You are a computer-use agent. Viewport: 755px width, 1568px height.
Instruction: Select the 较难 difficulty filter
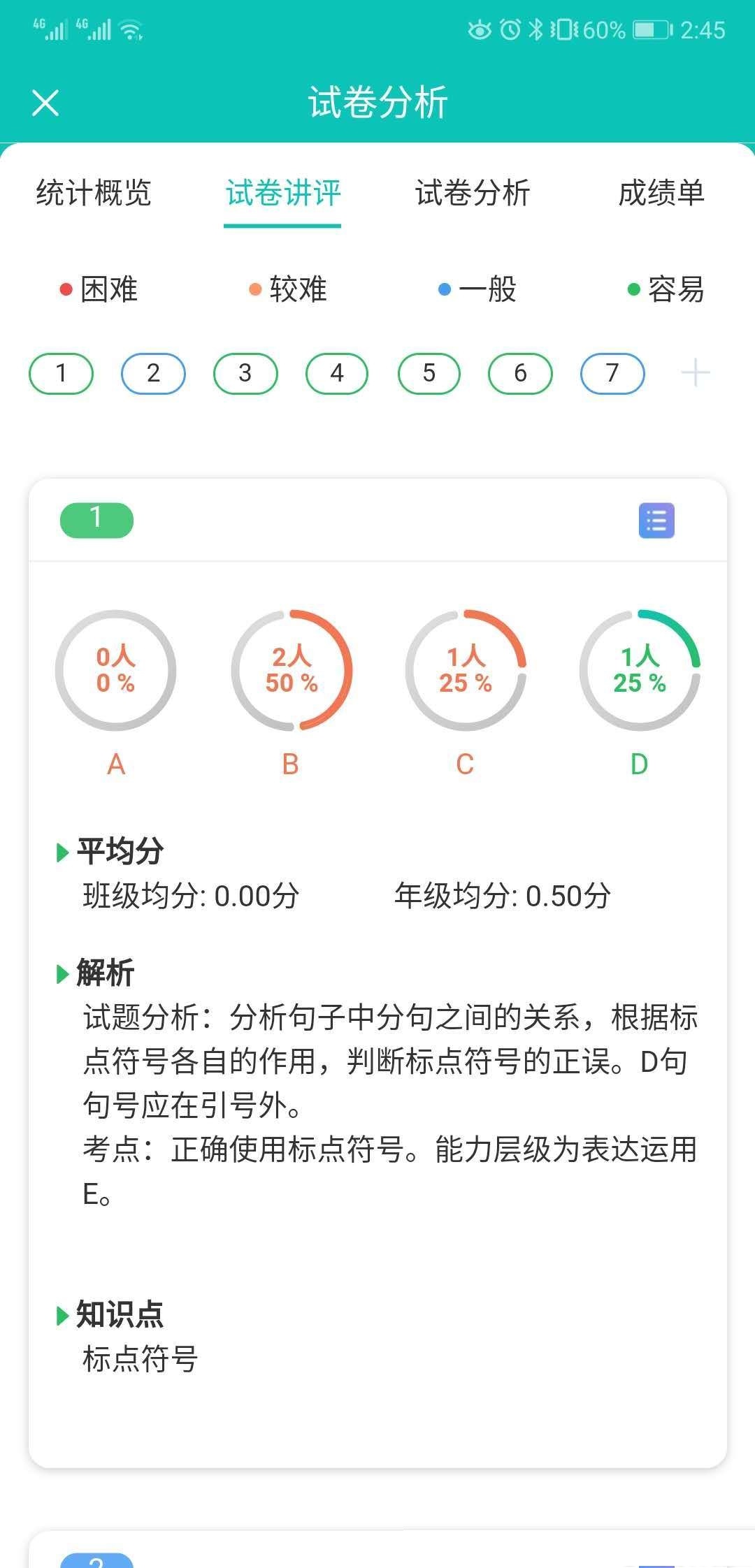287,291
